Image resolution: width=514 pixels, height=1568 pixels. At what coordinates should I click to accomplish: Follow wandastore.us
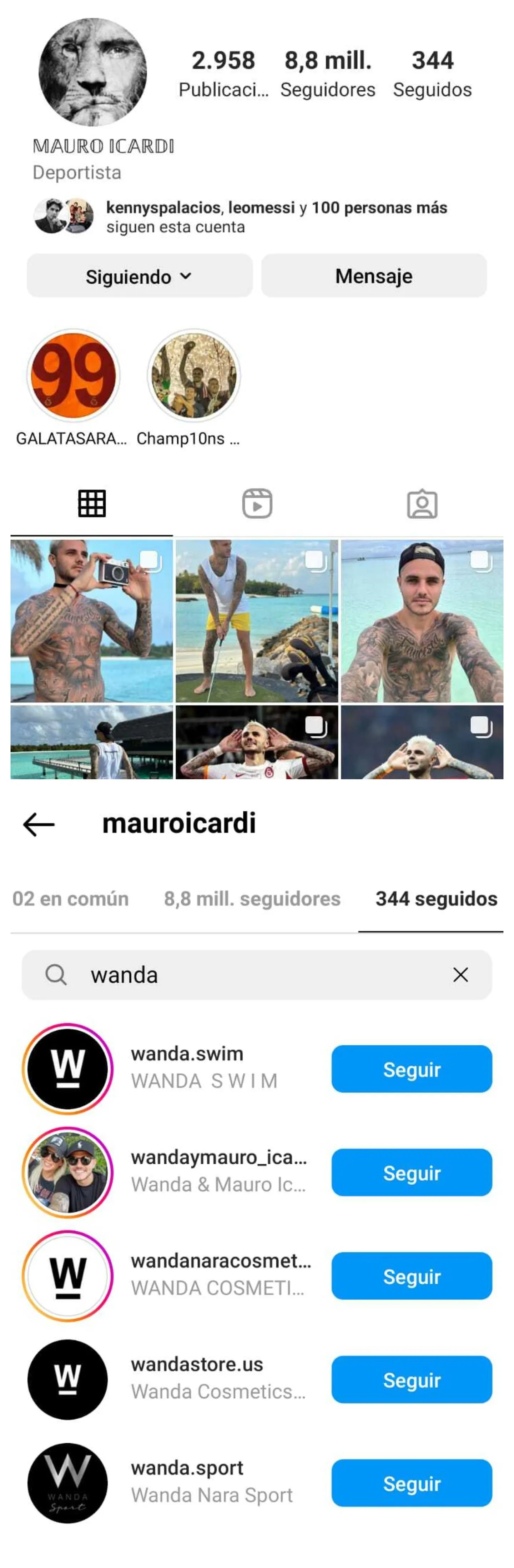coord(411,1380)
